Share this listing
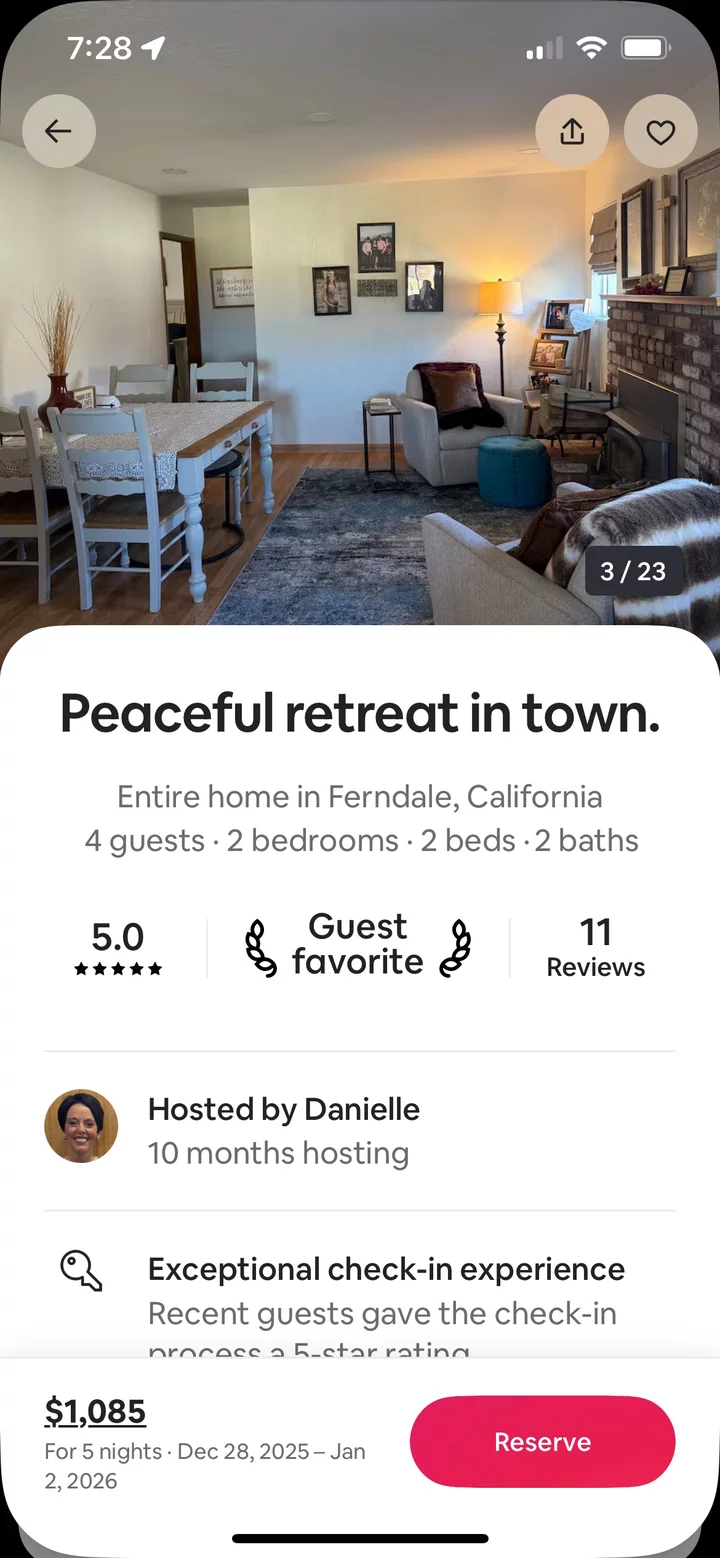 click(x=572, y=131)
